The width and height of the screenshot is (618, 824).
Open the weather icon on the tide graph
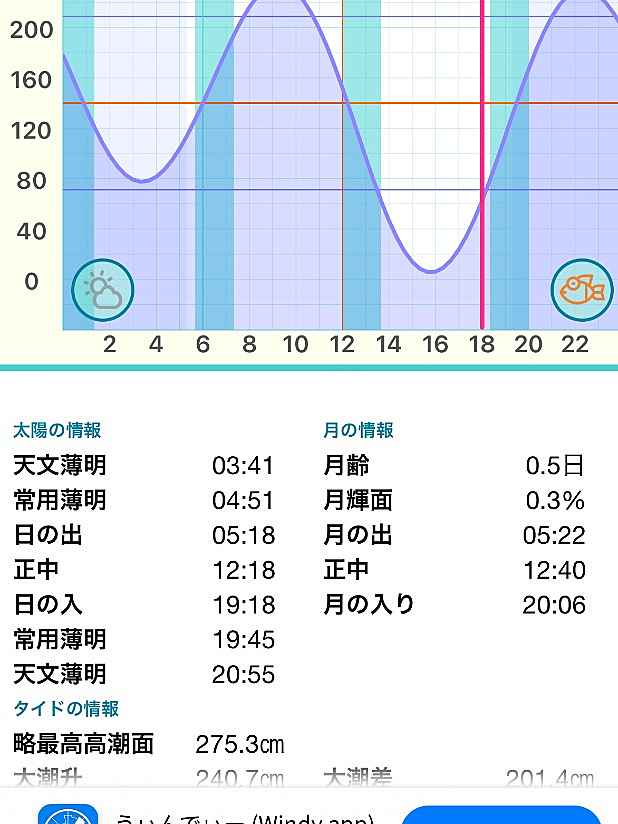point(103,291)
